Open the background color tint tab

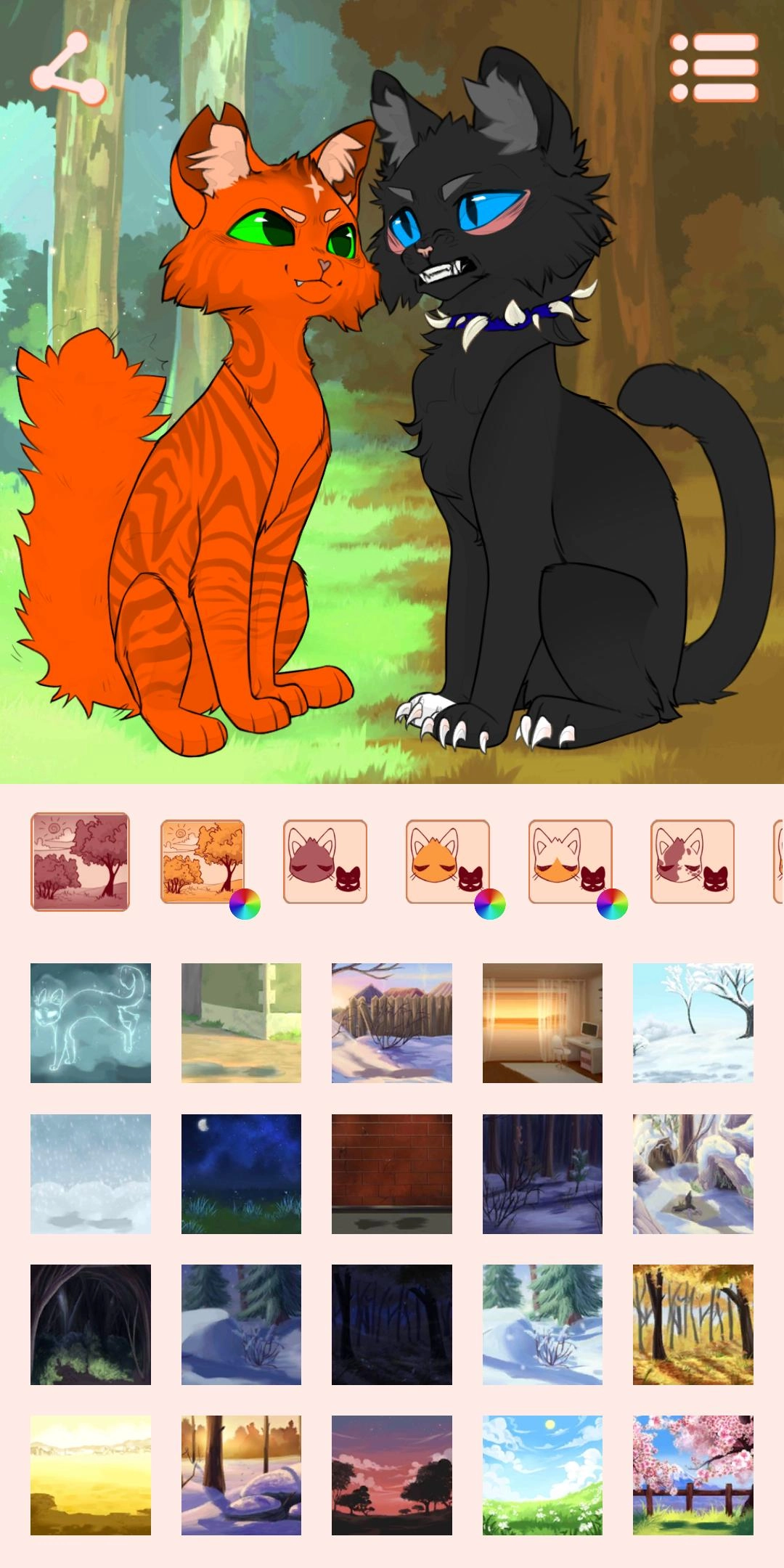tap(203, 862)
